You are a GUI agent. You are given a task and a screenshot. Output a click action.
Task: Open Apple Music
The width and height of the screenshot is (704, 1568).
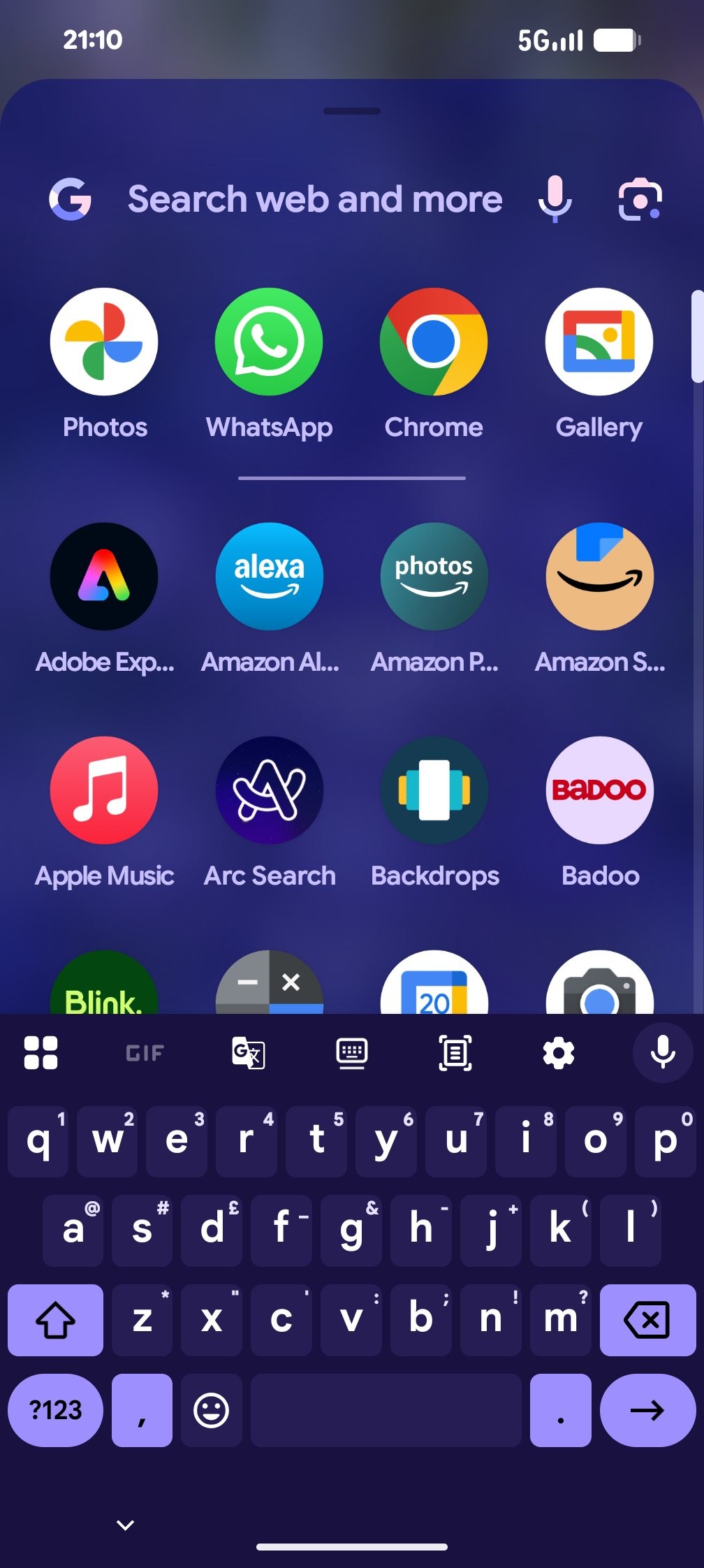click(x=104, y=790)
